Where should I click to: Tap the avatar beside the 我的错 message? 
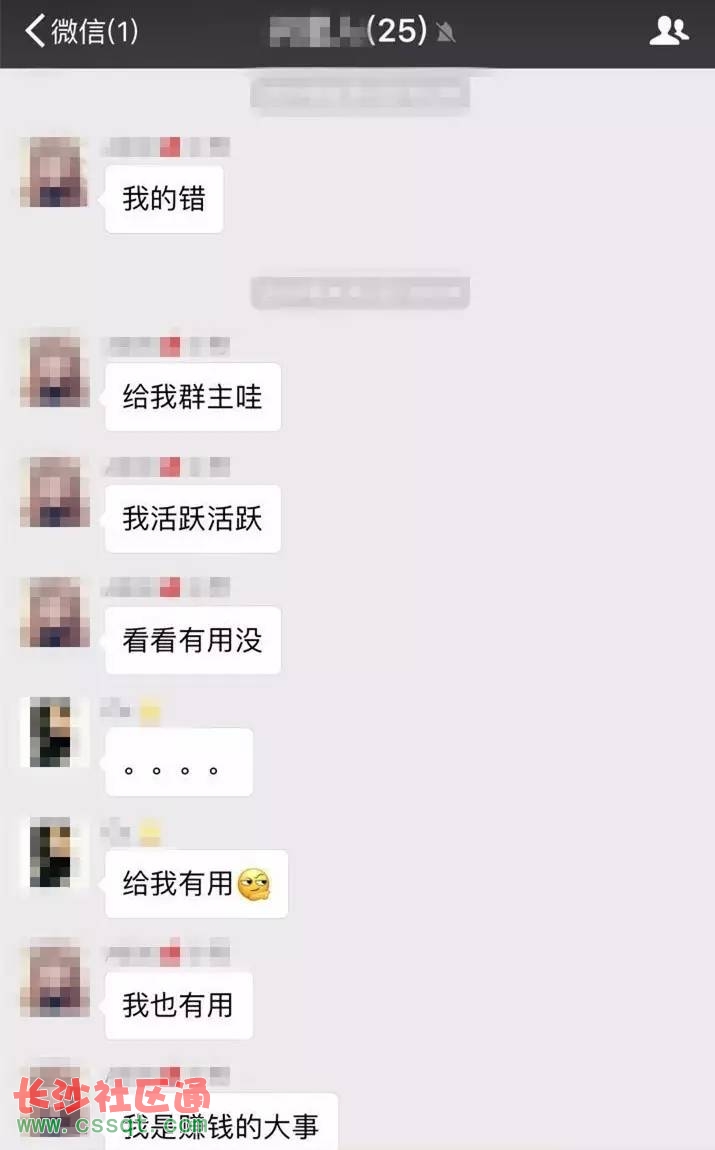click(x=54, y=172)
